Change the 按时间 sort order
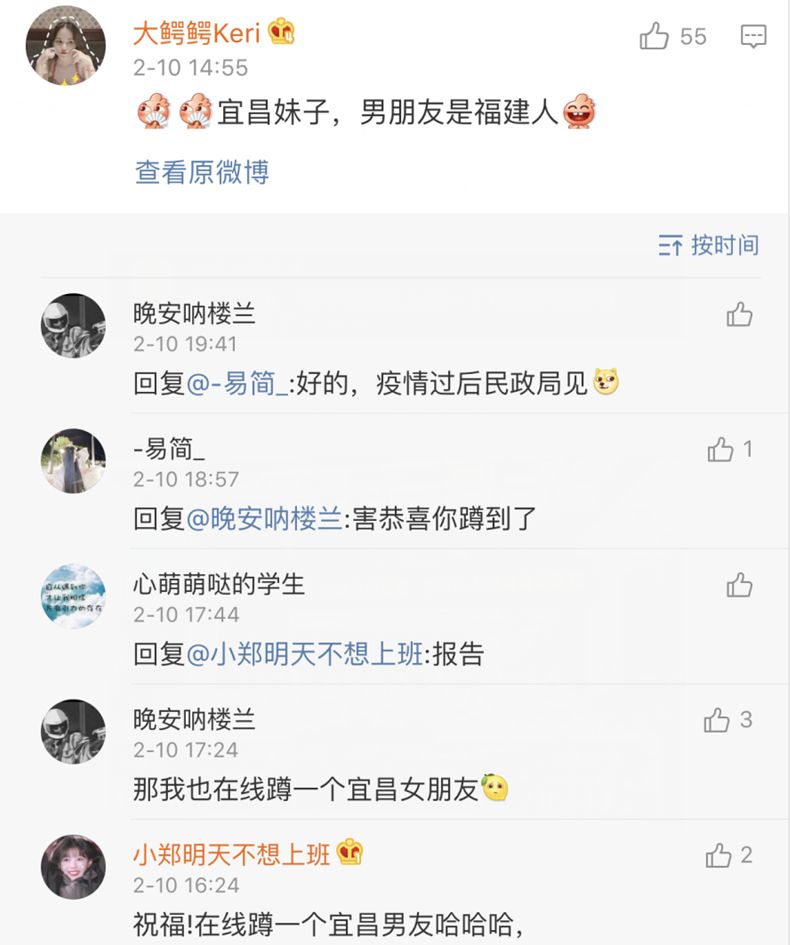This screenshot has width=790, height=945. (x=709, y=245)
